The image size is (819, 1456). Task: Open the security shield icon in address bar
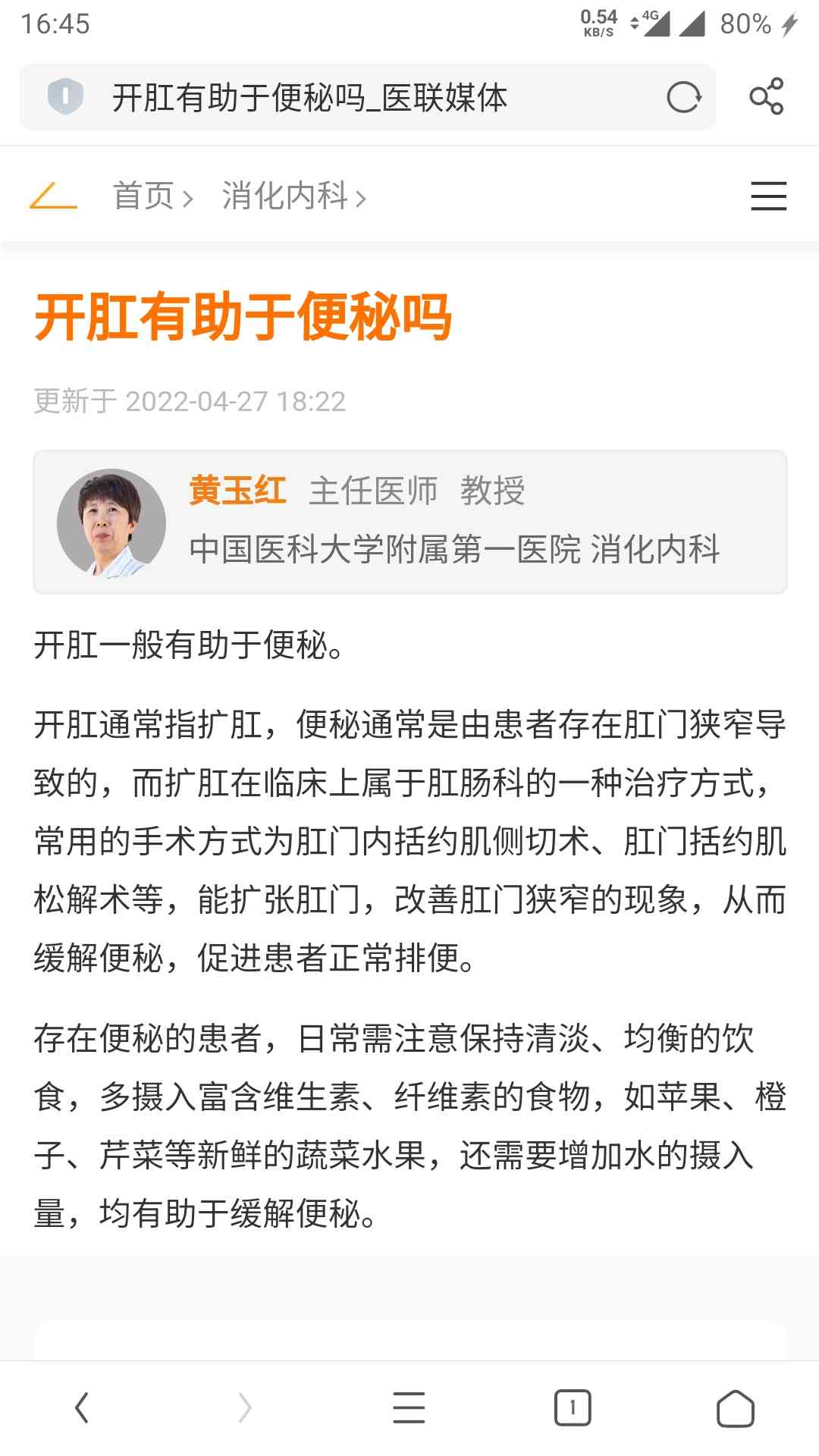point(65,97)
